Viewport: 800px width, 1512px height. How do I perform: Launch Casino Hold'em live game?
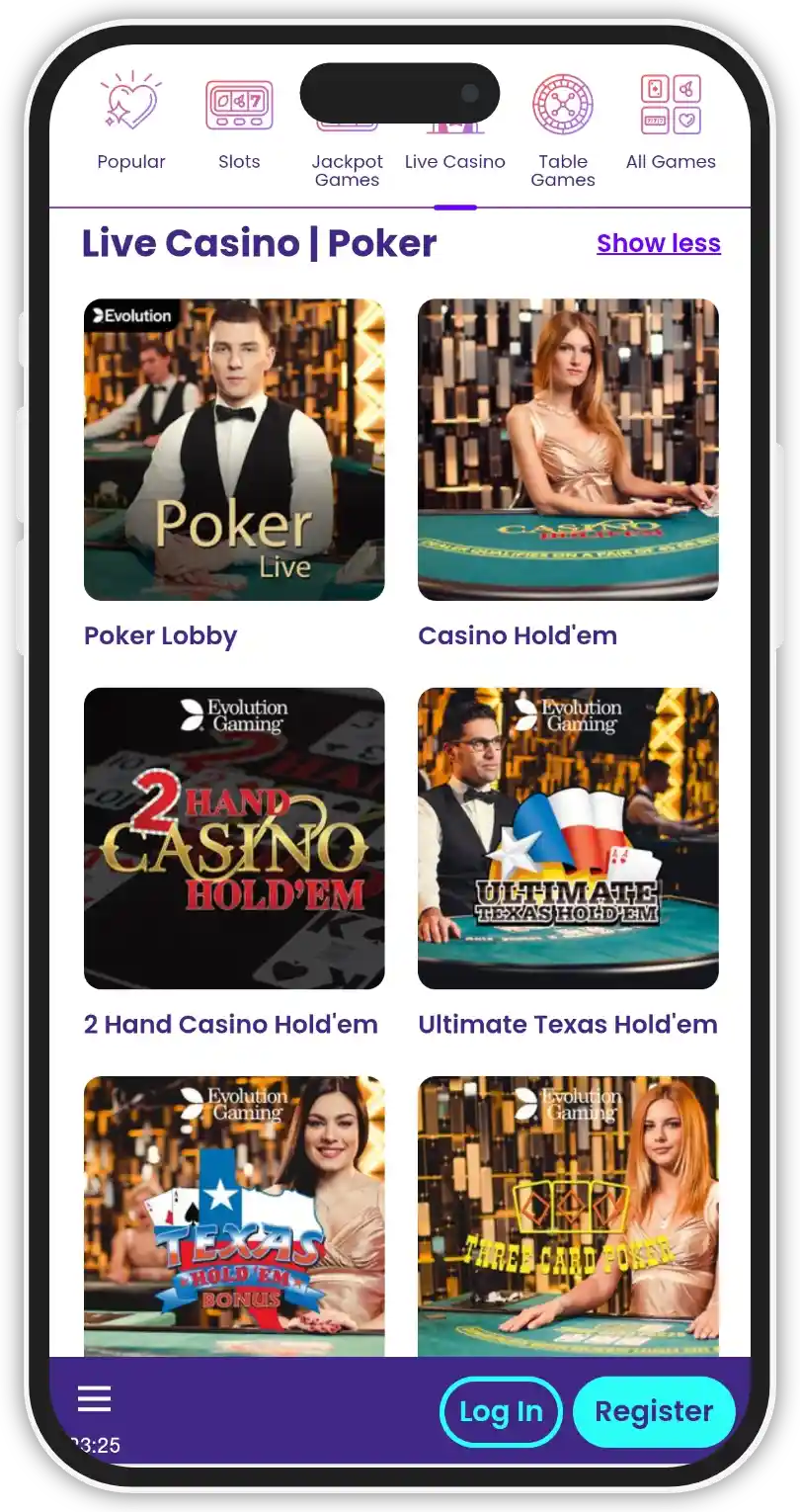point(568,450)
